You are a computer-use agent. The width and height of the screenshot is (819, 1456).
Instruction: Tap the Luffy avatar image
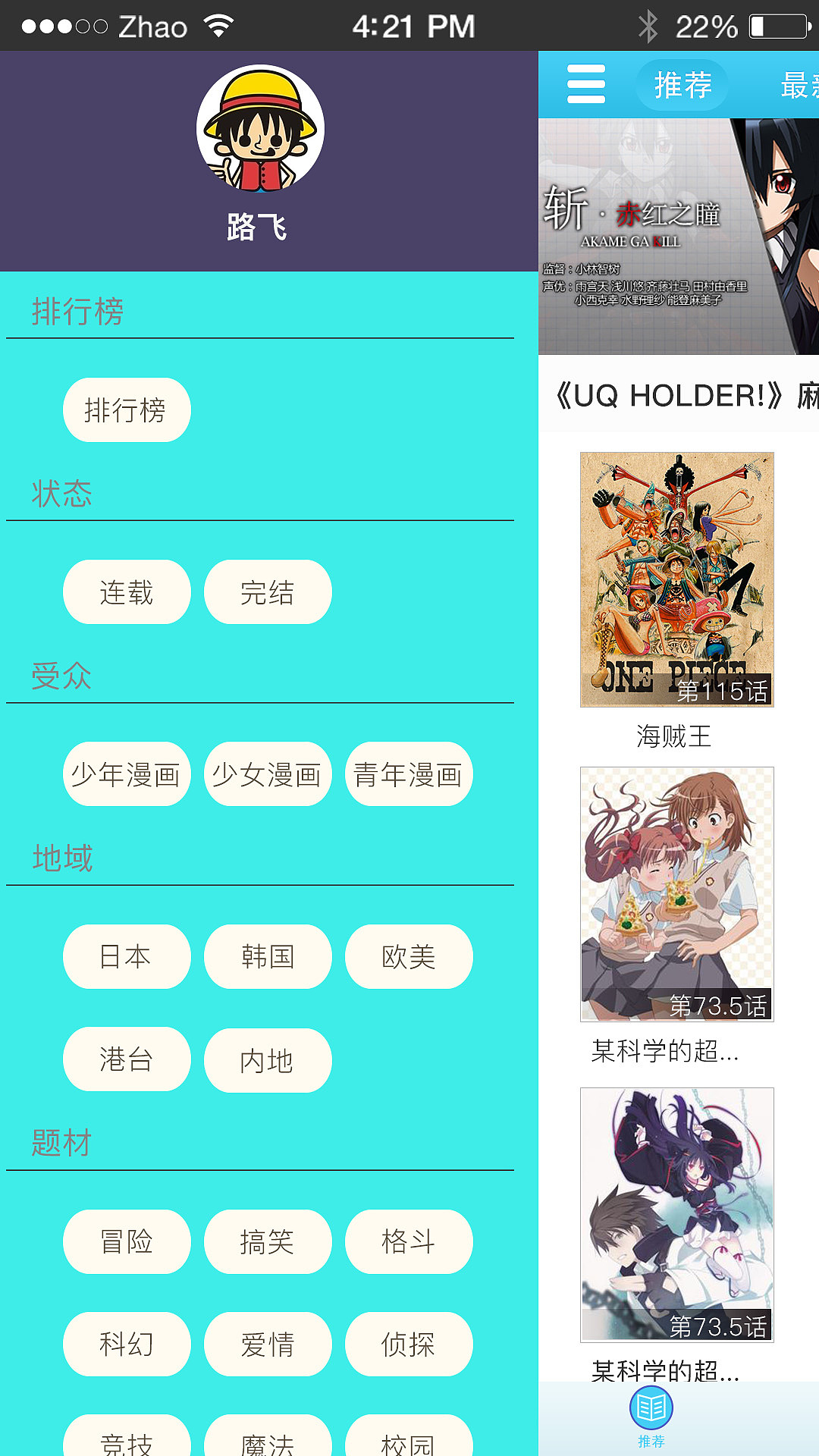coord(258,127)
